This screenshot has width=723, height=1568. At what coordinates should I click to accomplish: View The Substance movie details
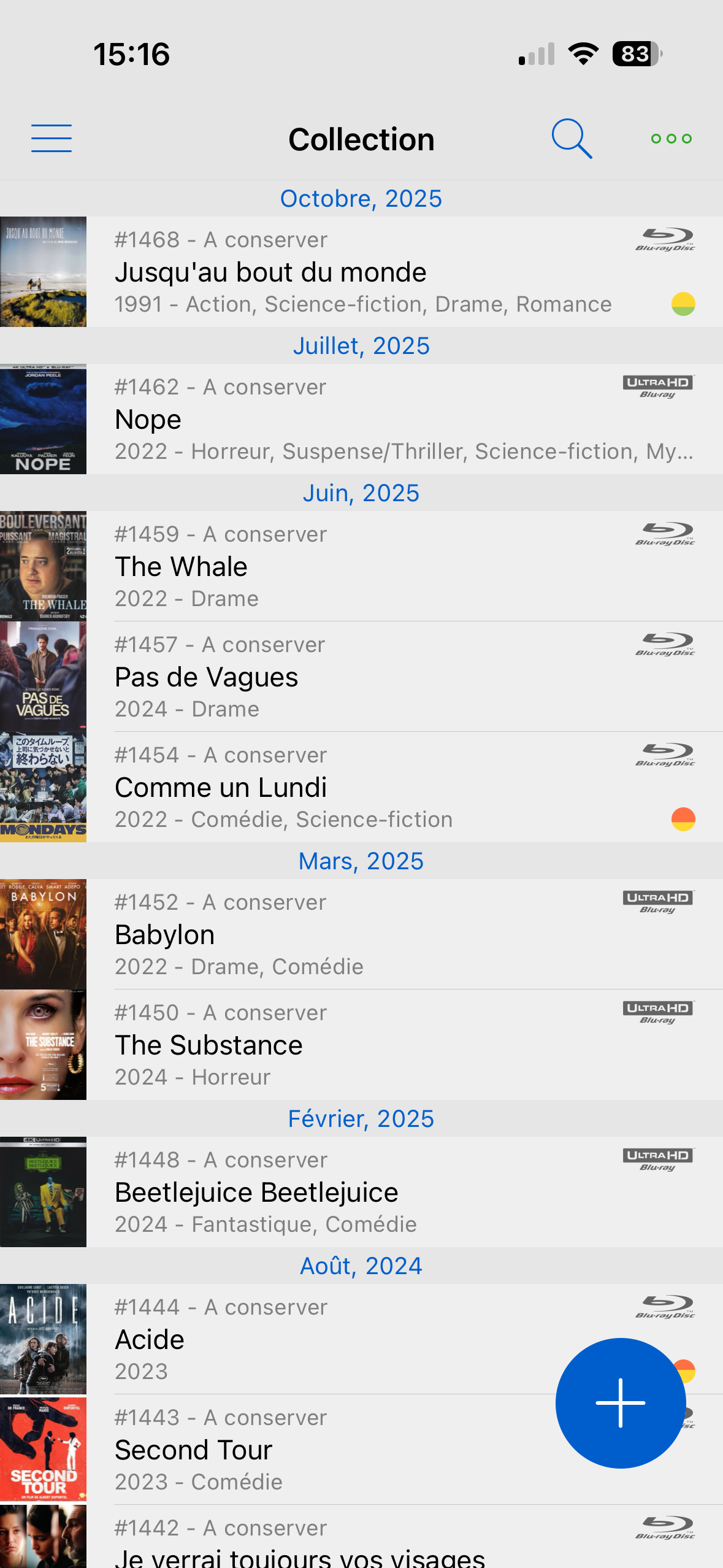[362, 1045]
